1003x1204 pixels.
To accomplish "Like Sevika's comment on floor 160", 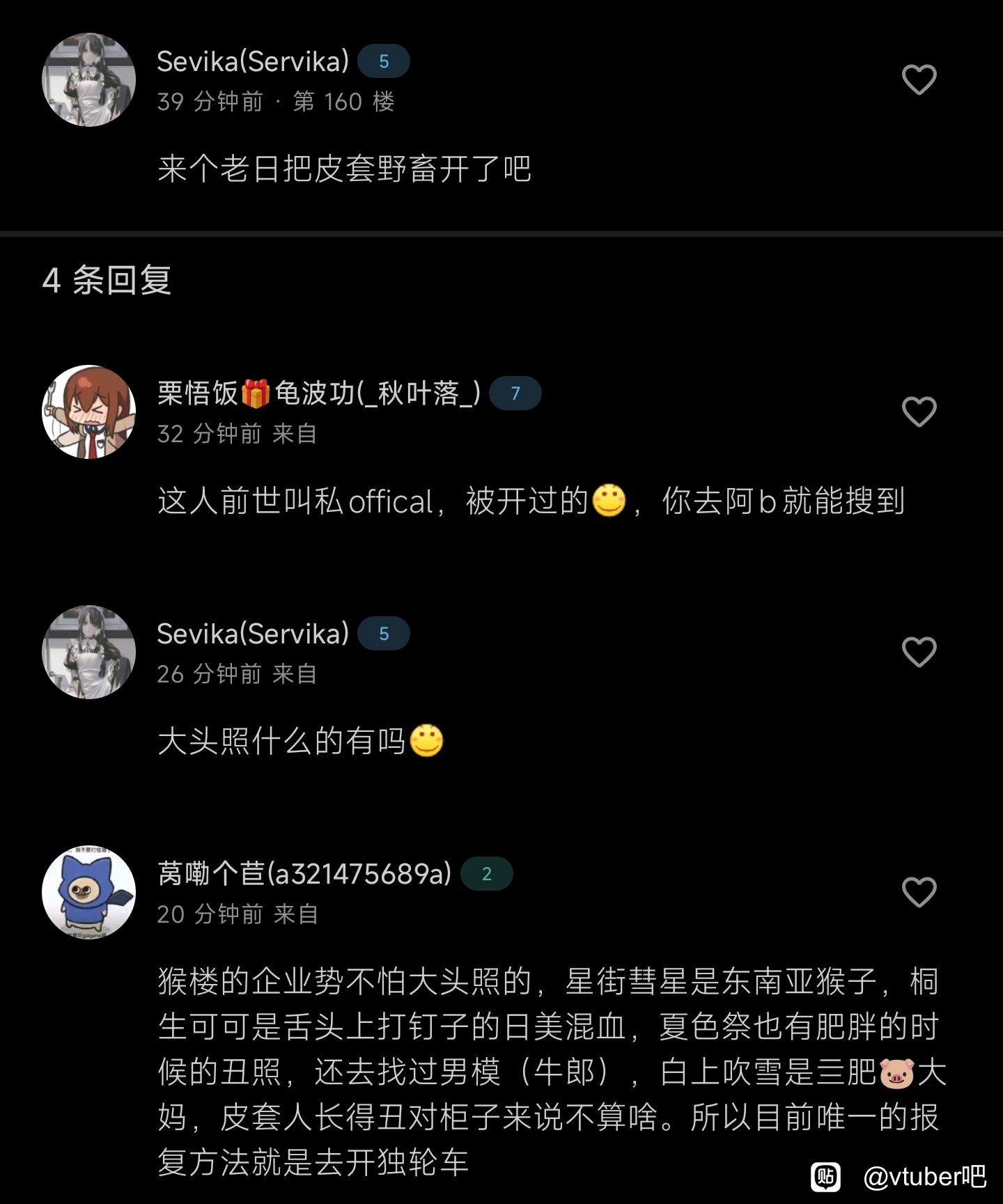I will coord(919,79).
